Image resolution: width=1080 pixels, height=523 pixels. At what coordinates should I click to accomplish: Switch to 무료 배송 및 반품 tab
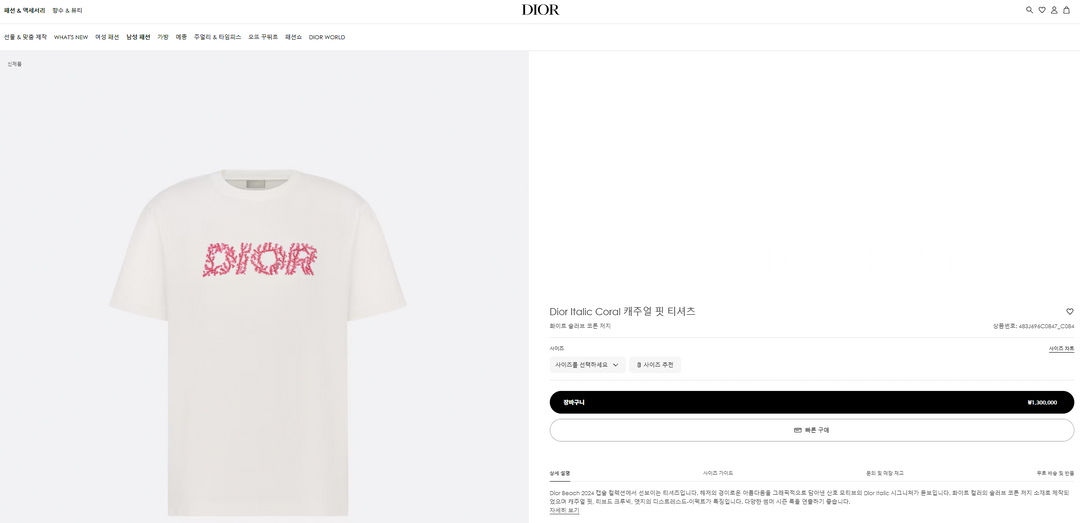pyautogui.click(x=1055, y=473)
